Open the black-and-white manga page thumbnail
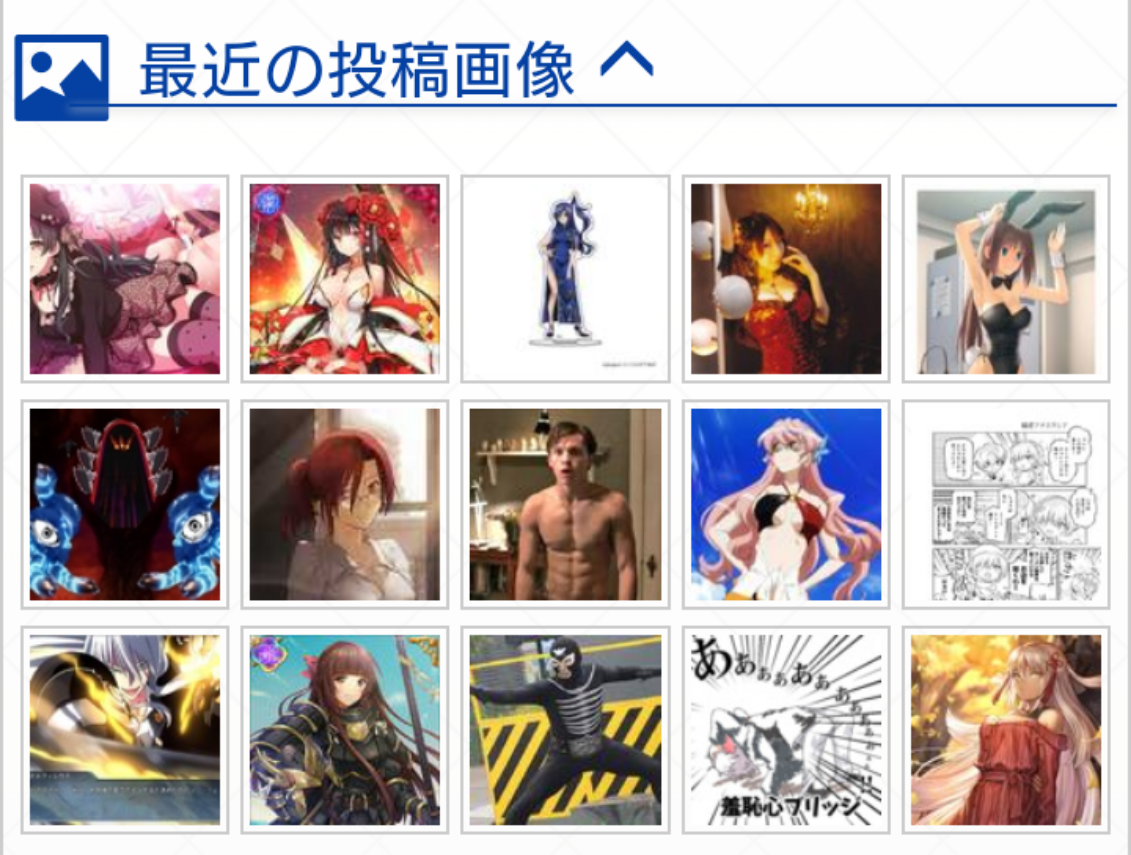 click(x=1005, y=504)
